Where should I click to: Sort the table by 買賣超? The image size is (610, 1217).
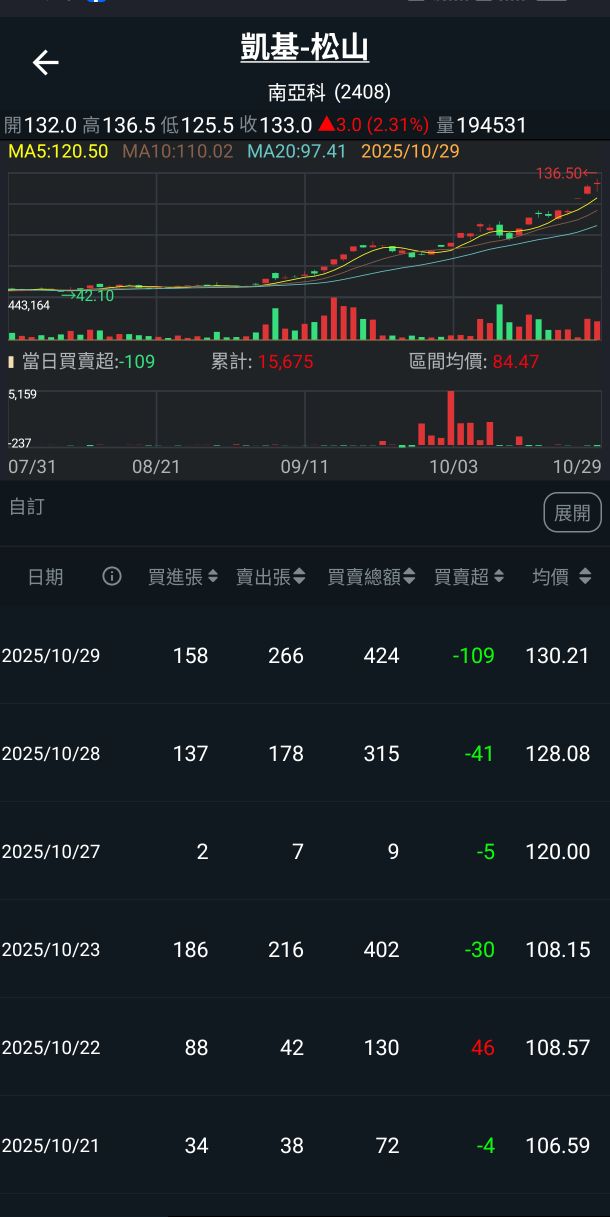point(469,577)
